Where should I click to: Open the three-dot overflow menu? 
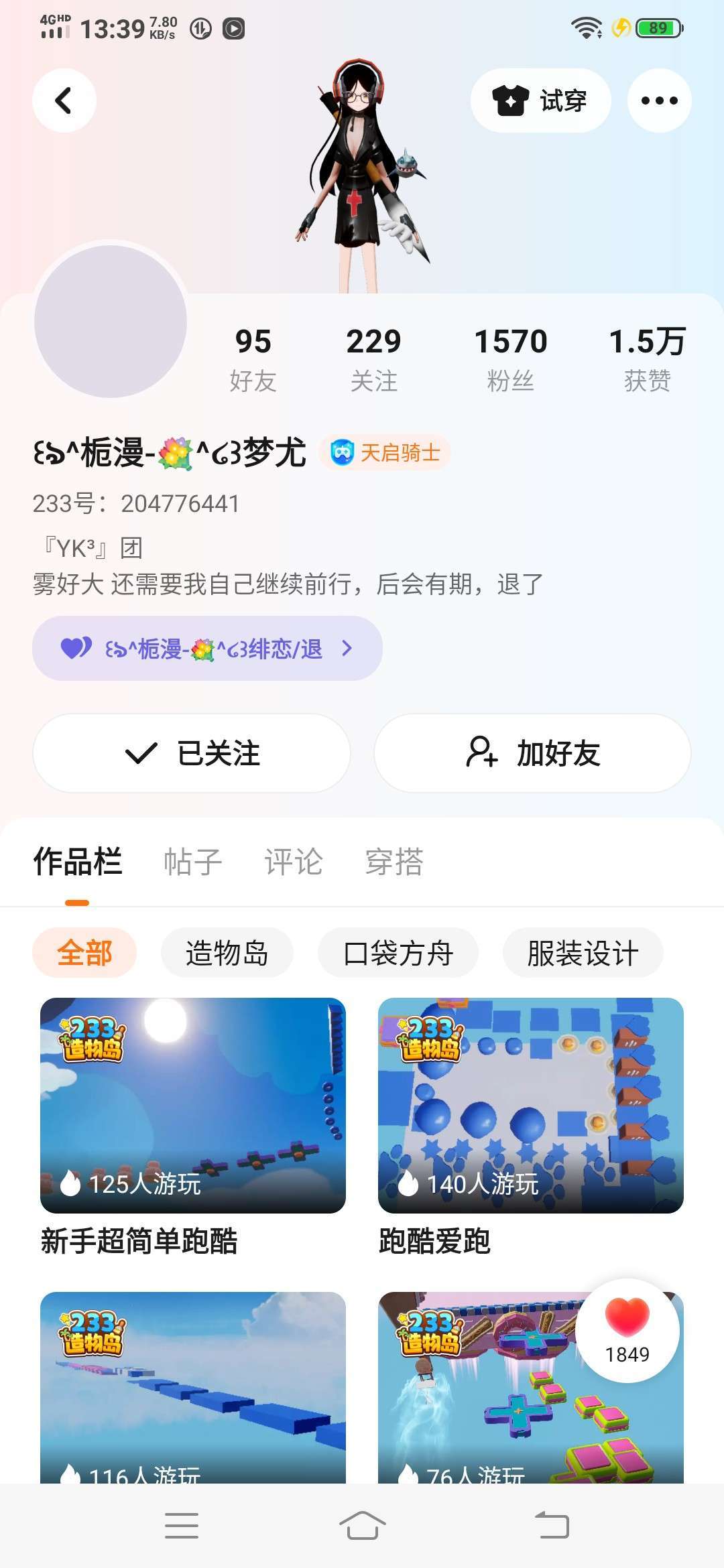(x=659, y=101)
